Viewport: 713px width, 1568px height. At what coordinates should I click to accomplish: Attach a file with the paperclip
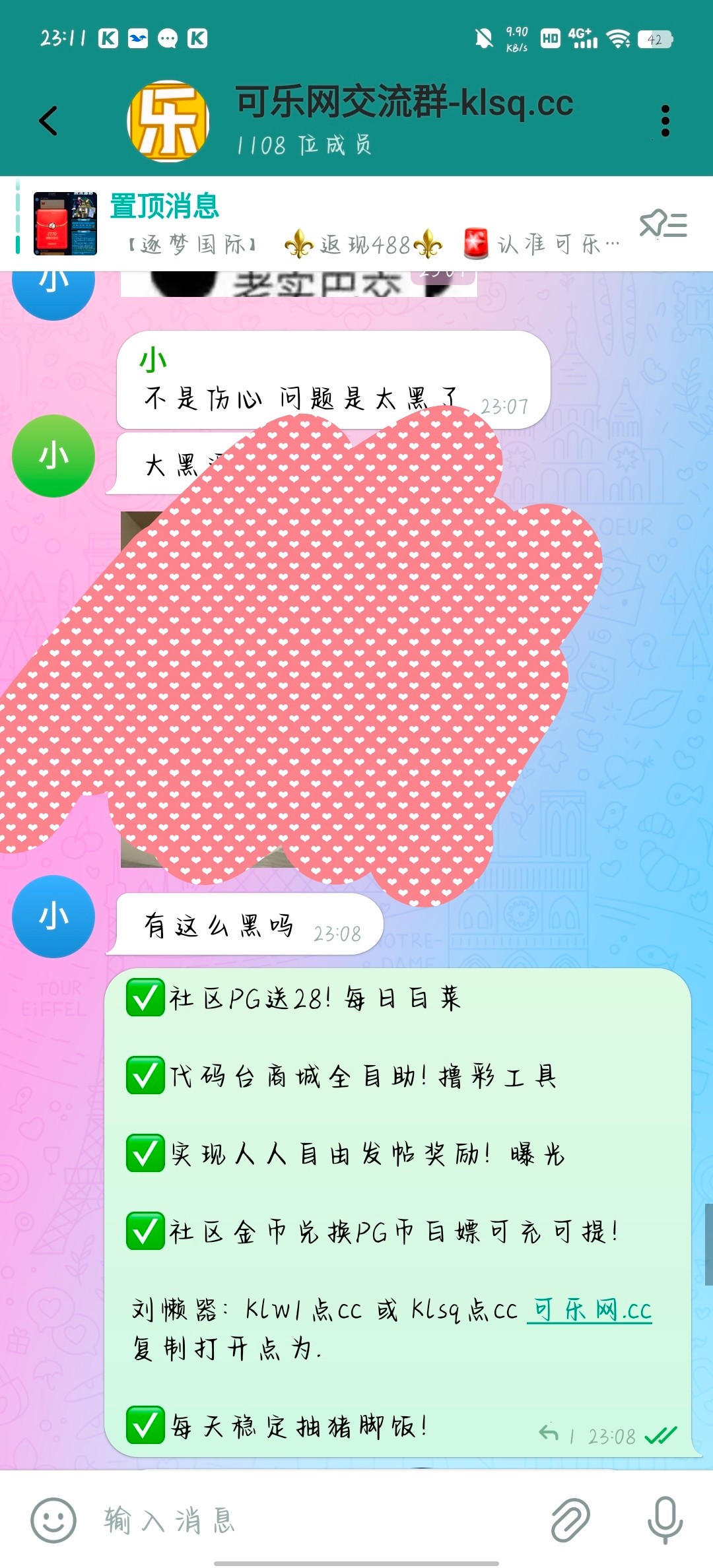(x=570, y=1520)
